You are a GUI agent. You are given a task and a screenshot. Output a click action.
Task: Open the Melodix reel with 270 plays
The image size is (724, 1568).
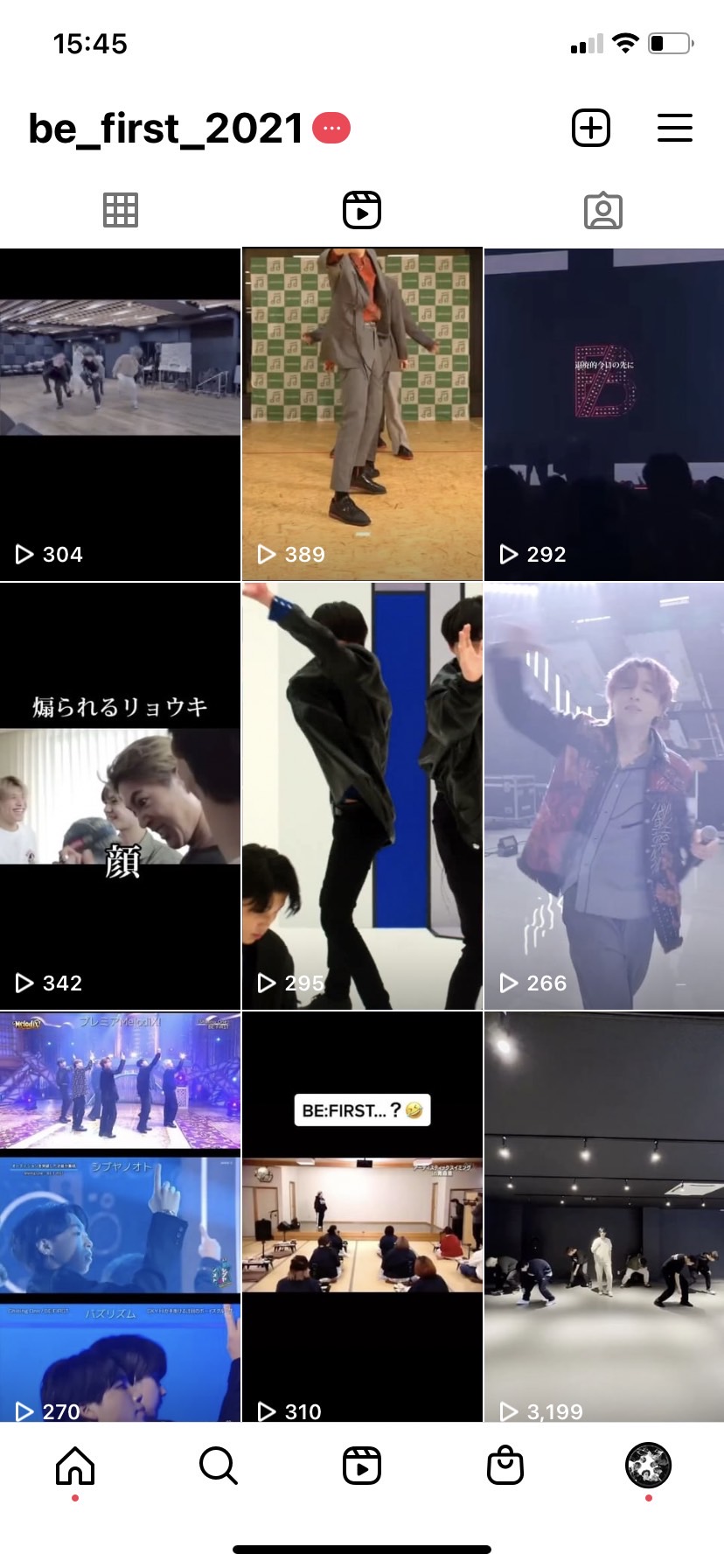[x=120, y=1217]
